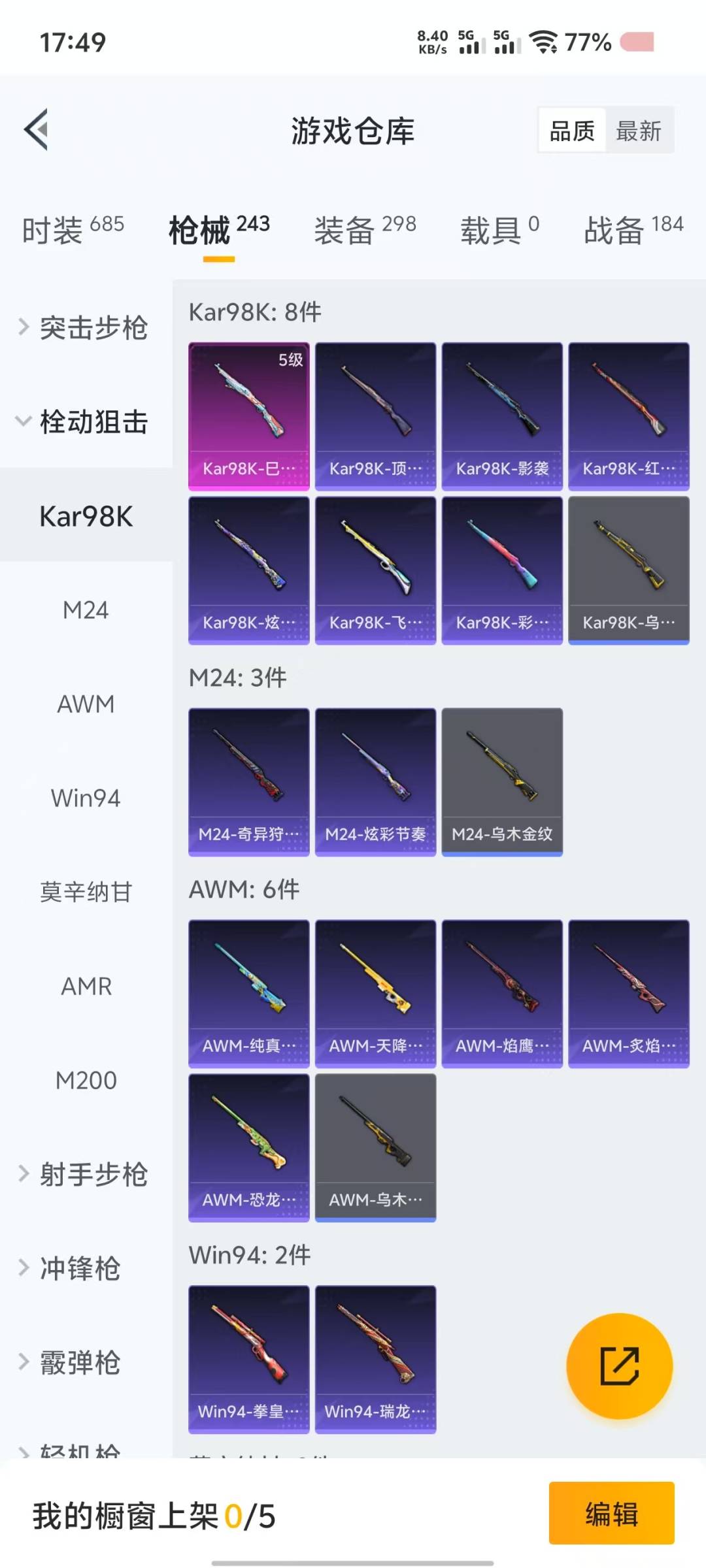Switch to the 时装 tab
Image resolution: width=706 pixels, height=1568 pixels.
pyautogui.click(x=73, y=230)
